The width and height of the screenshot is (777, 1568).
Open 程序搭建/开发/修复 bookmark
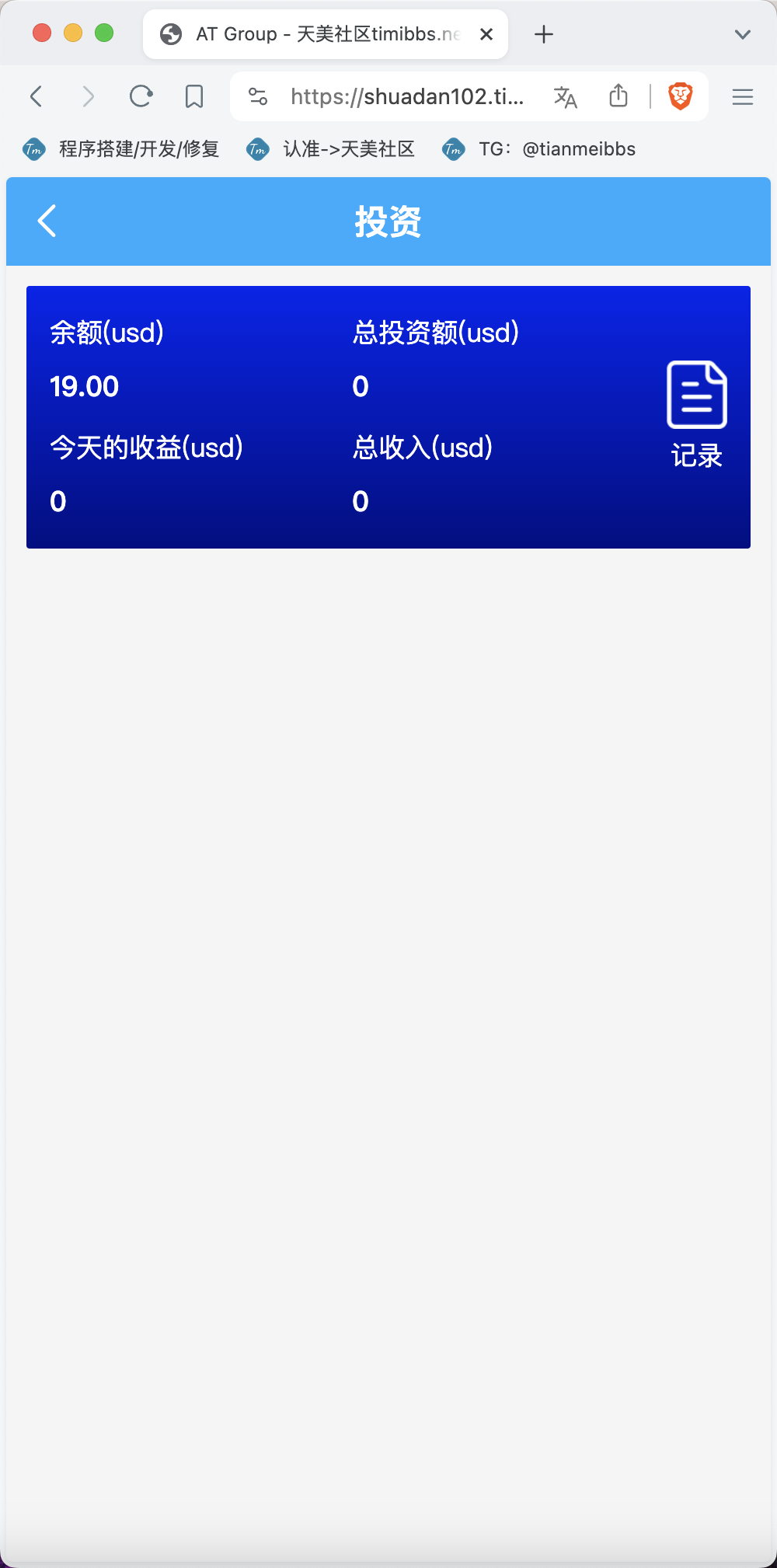coord(121,149)
